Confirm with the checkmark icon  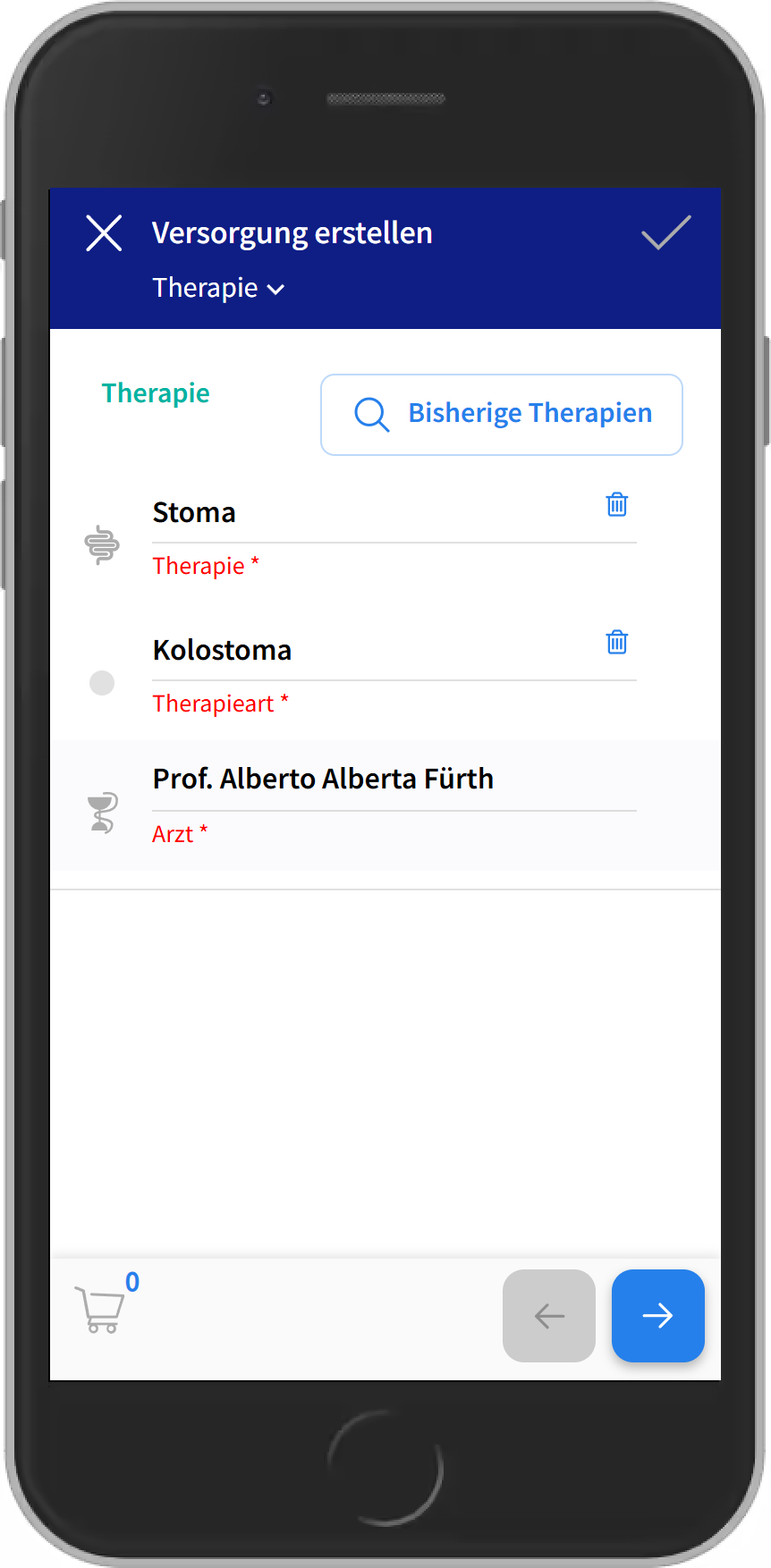tap(666, 233)
